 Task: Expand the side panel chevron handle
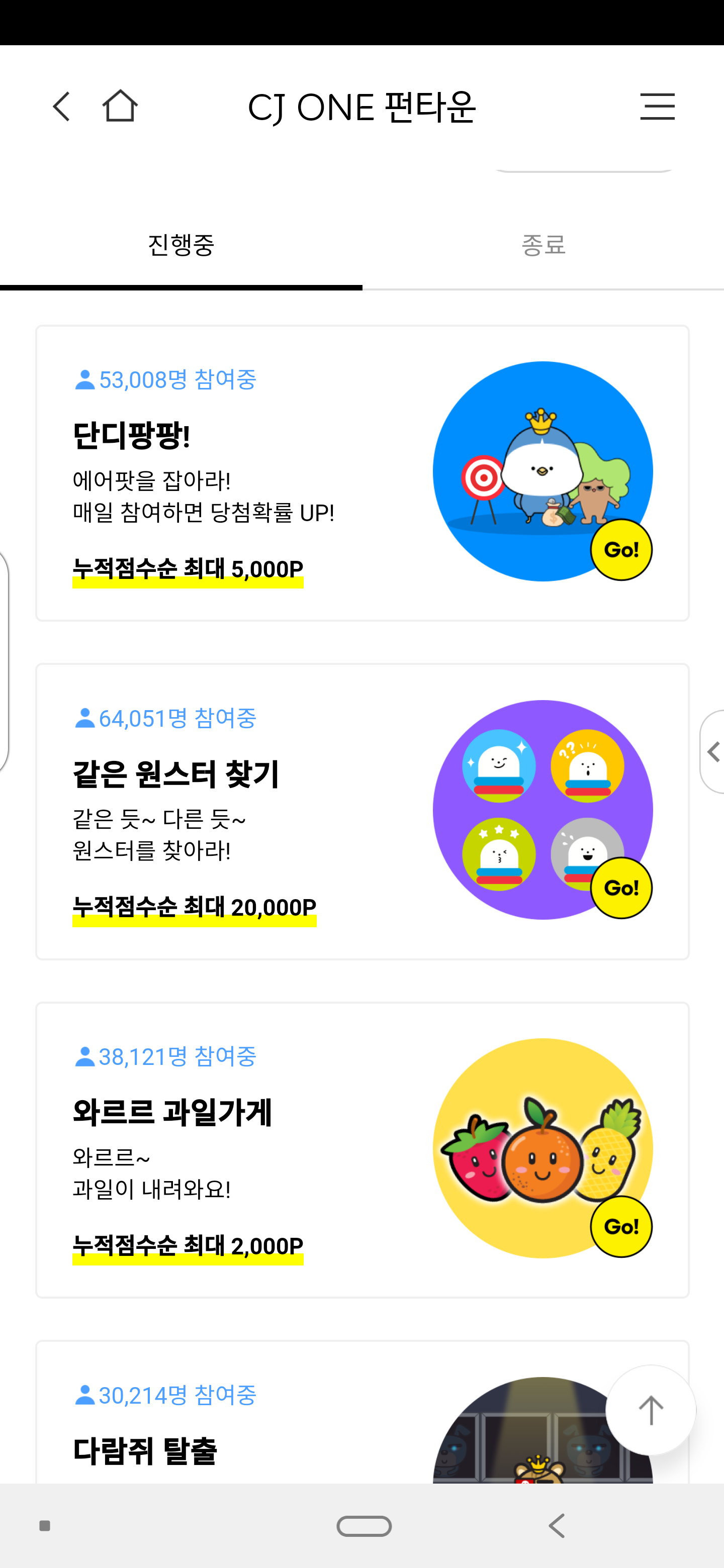pos(712,752)
